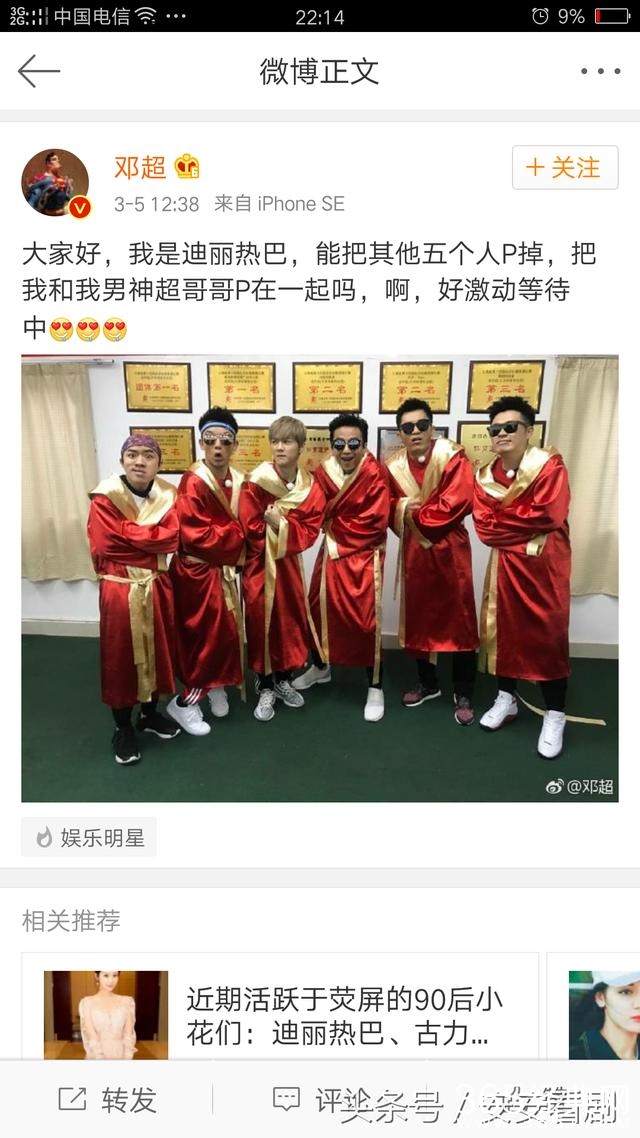640x1138 pixels.
Task: Open the 娱乐明星 topic chip
Action: coord(89,837)
